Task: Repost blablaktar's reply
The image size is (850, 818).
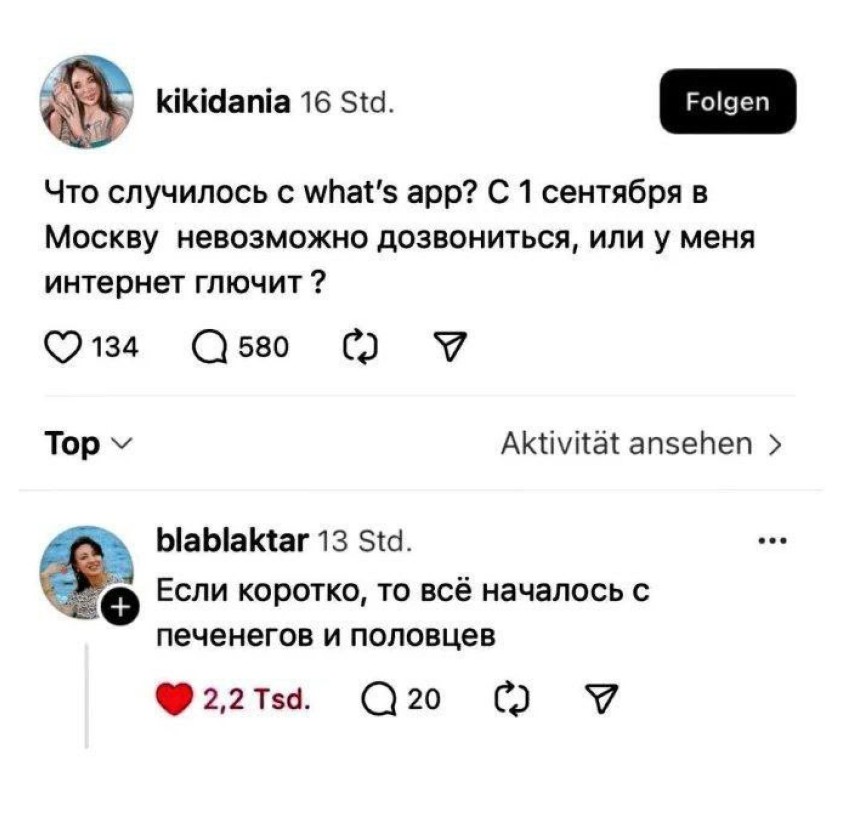Action: (x=510, y=698)
